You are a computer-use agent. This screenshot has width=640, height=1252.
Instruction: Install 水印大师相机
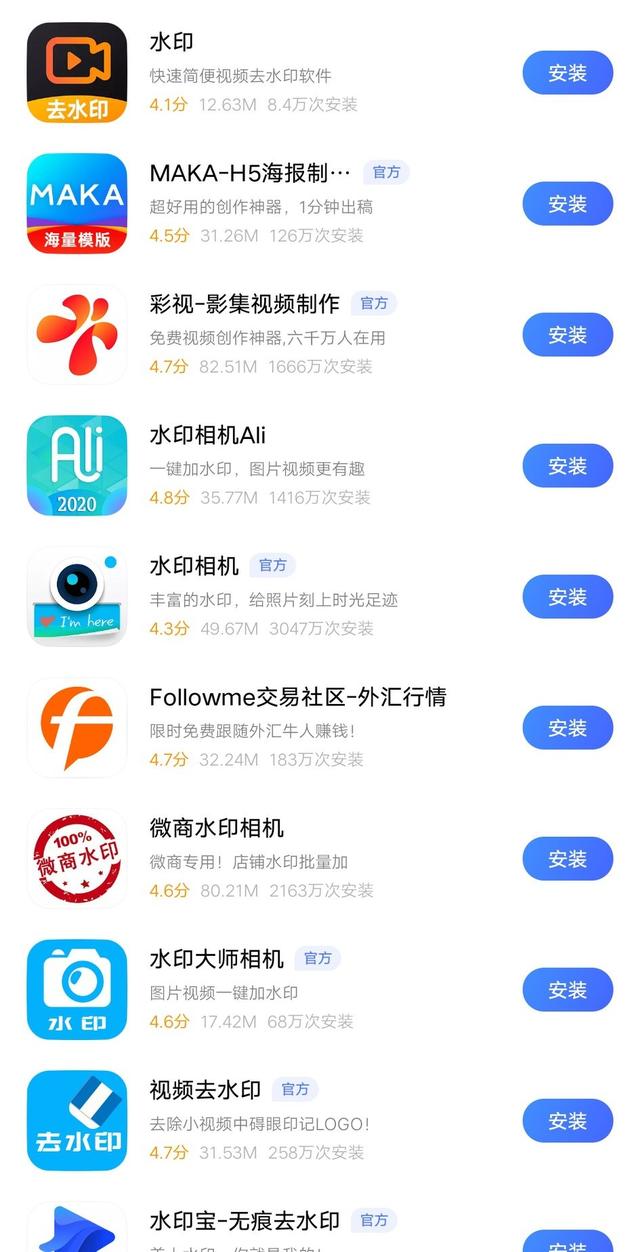click(567, 990)
